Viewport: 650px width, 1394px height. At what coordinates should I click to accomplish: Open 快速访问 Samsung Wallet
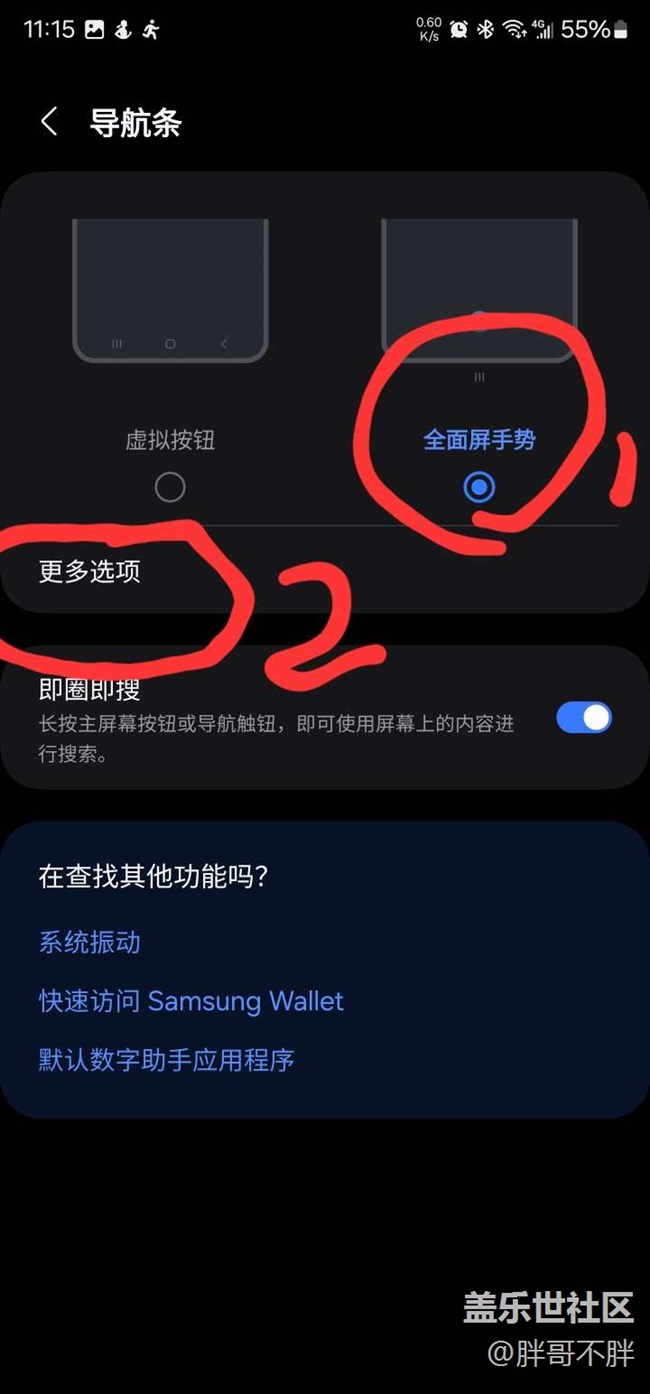tap(191, 1001)
